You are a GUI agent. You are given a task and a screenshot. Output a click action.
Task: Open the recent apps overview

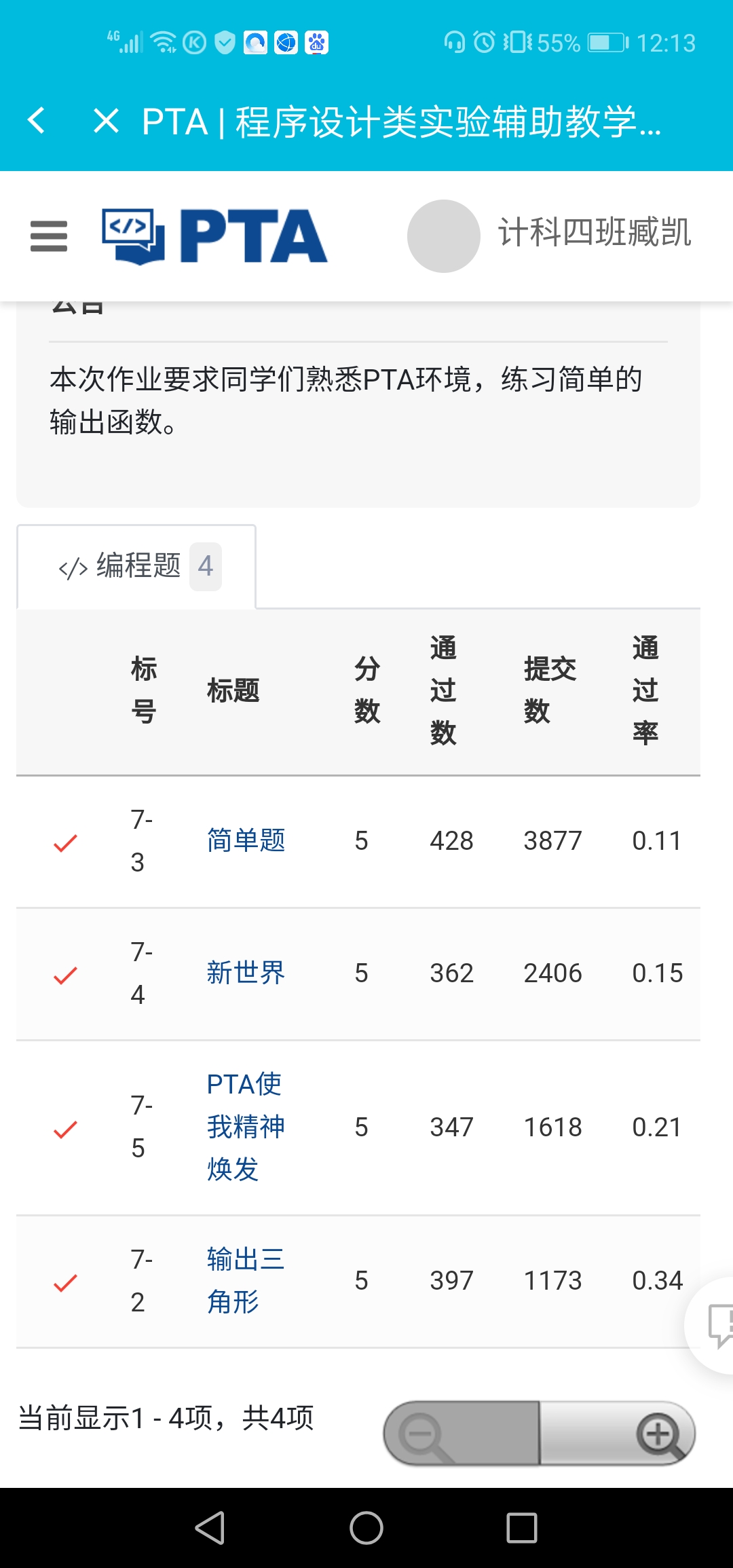tap(521, 1528)
